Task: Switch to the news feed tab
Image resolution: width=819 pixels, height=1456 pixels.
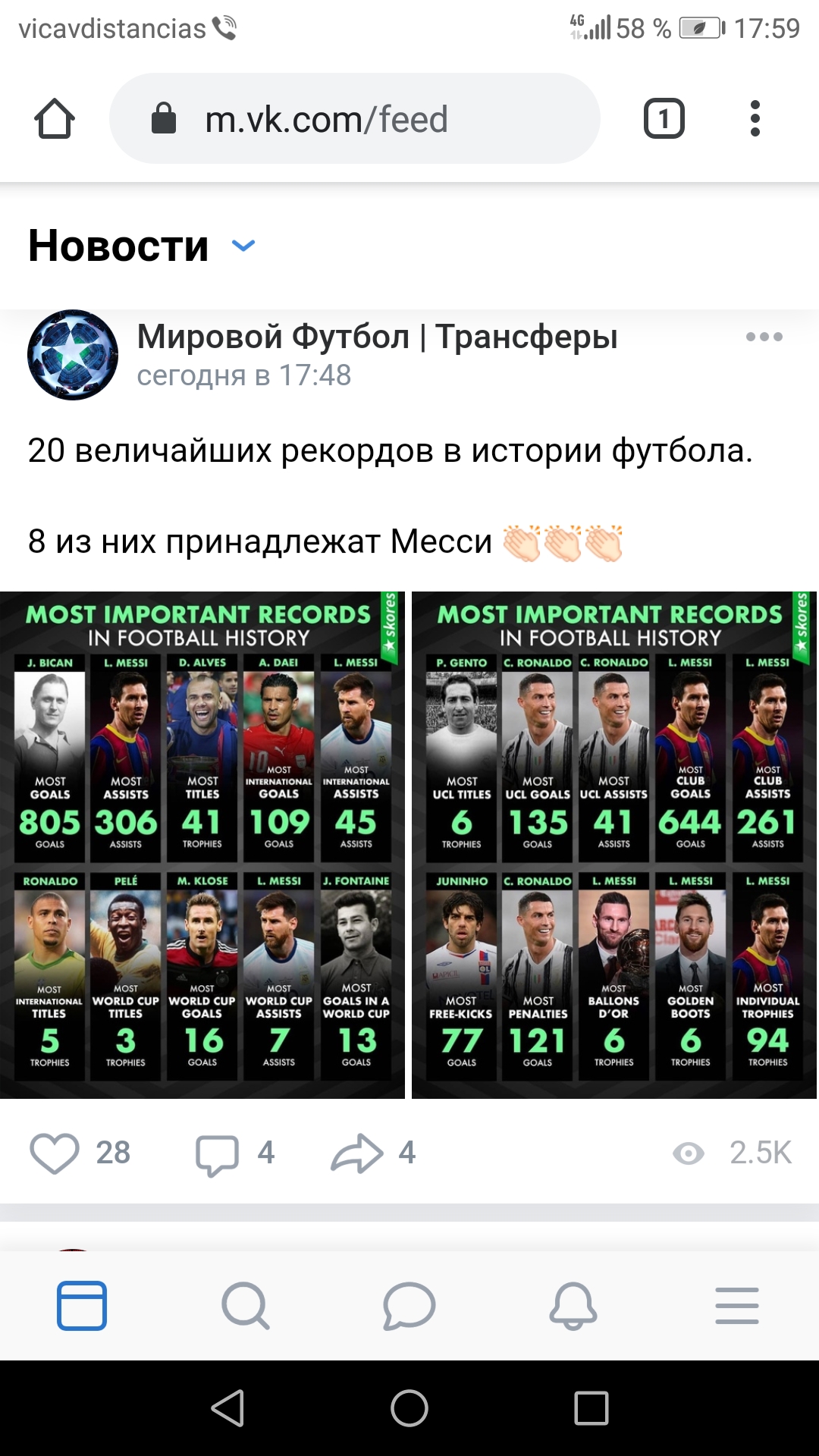Action: (82, 1306)
